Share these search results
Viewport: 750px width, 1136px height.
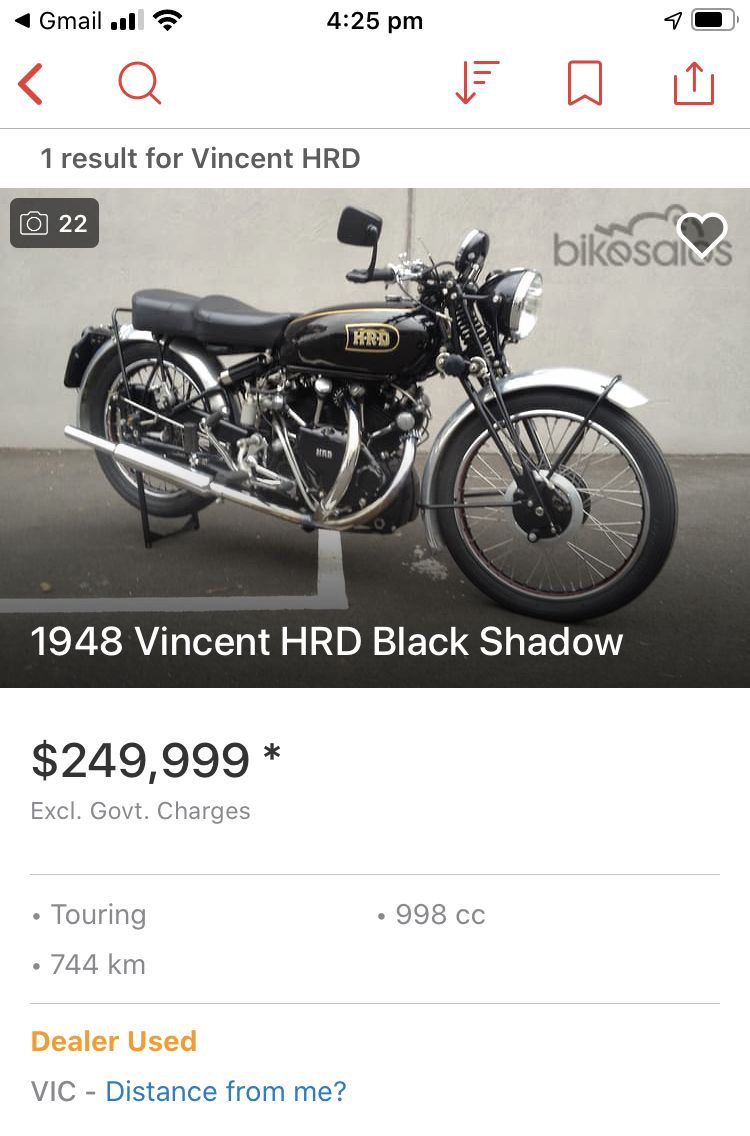point(694,84)
